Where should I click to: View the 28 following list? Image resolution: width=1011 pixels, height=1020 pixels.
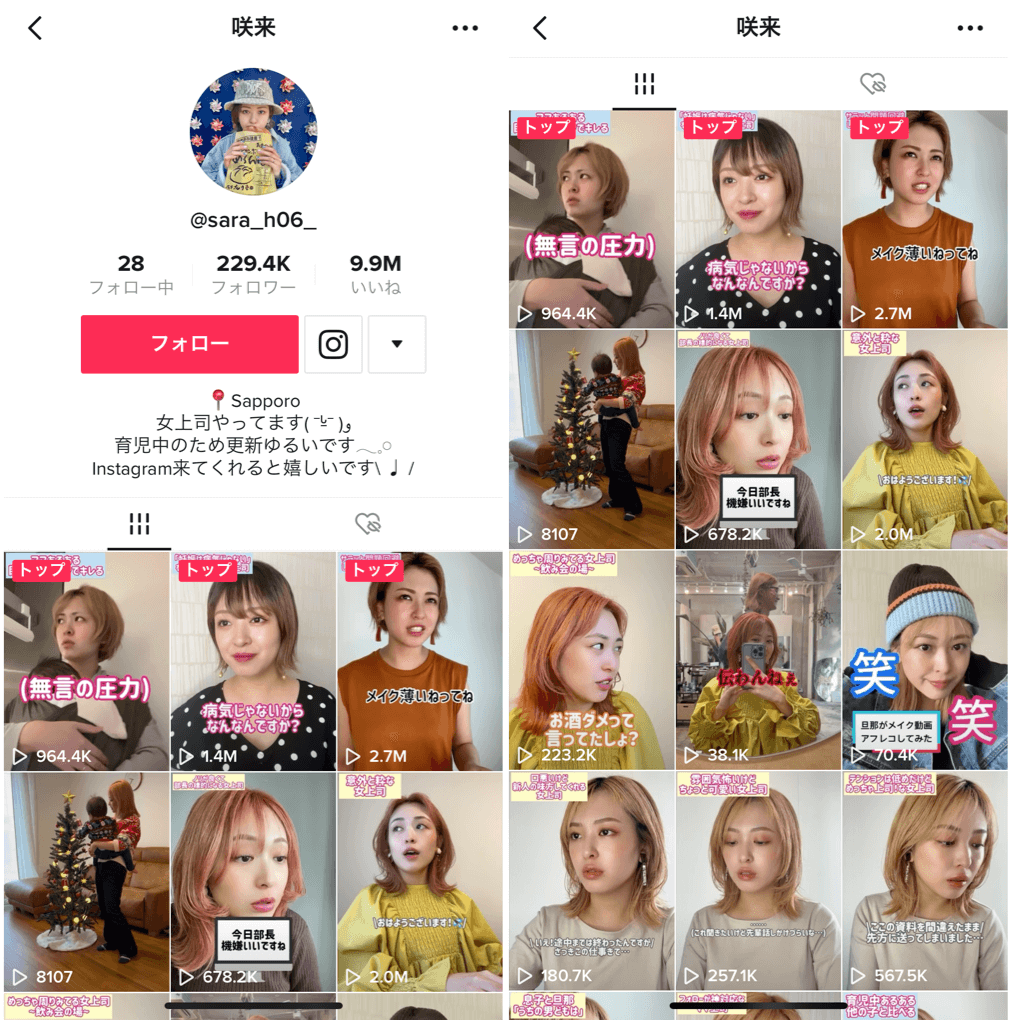tap(131, 274)
